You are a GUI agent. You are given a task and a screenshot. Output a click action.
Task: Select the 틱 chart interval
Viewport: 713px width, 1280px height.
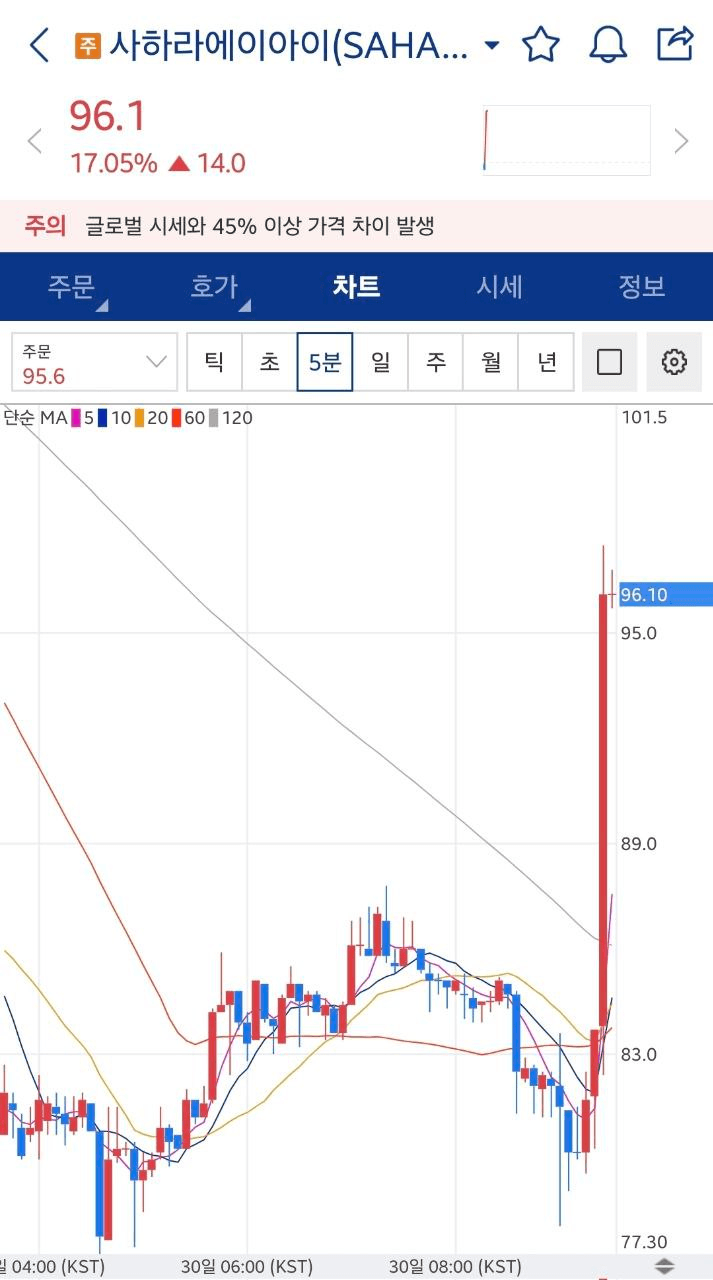[x=214, y=362]
